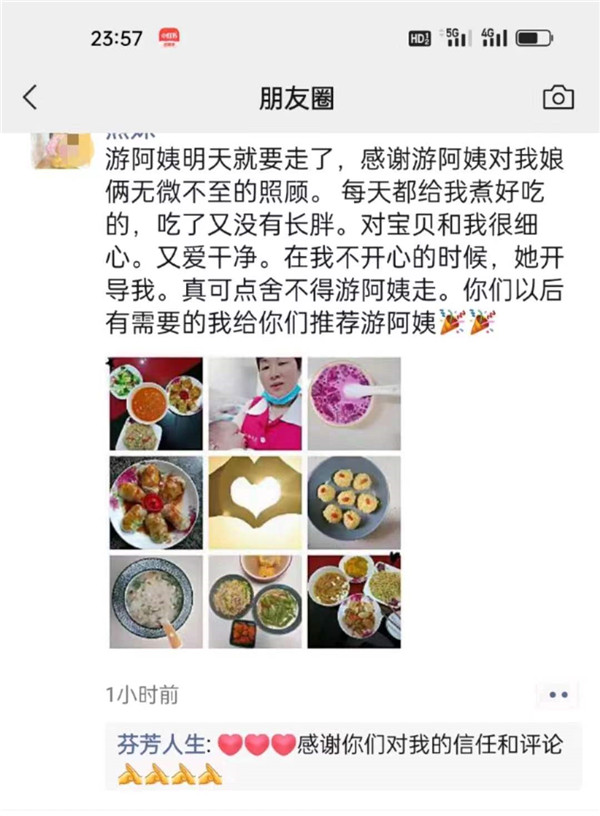This screenshot has height=816, width=600.
Task: Enlarge the plate of stuffed rolls photo
Action: [x=156, y=502]
